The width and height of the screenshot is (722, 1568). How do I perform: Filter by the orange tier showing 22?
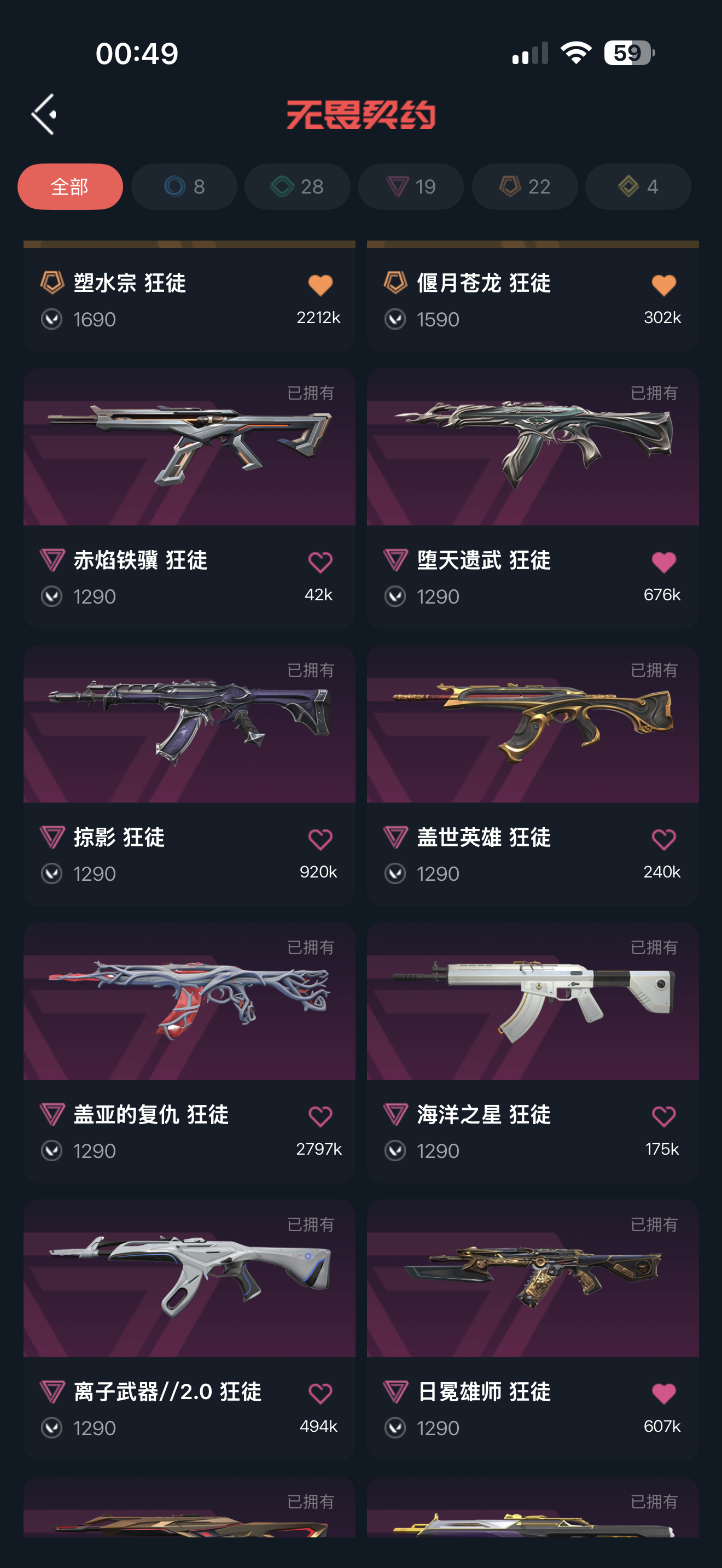tap(525, 186)
